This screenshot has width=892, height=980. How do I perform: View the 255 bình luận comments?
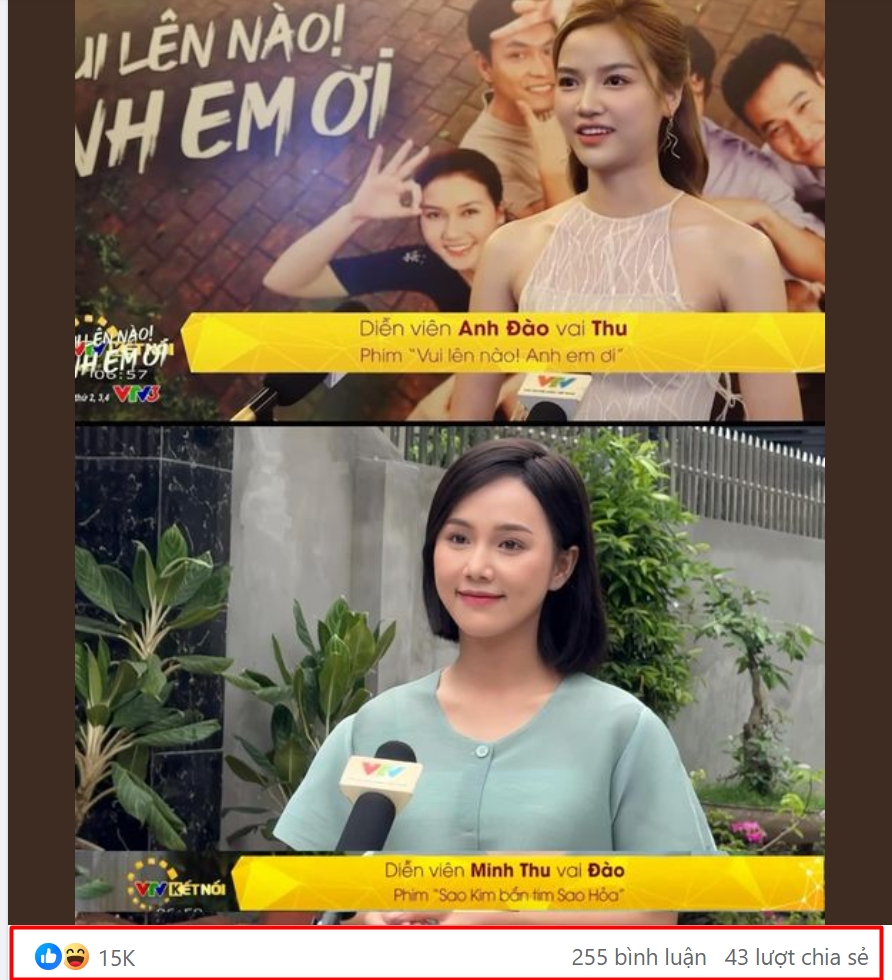[x=638, y=957]
